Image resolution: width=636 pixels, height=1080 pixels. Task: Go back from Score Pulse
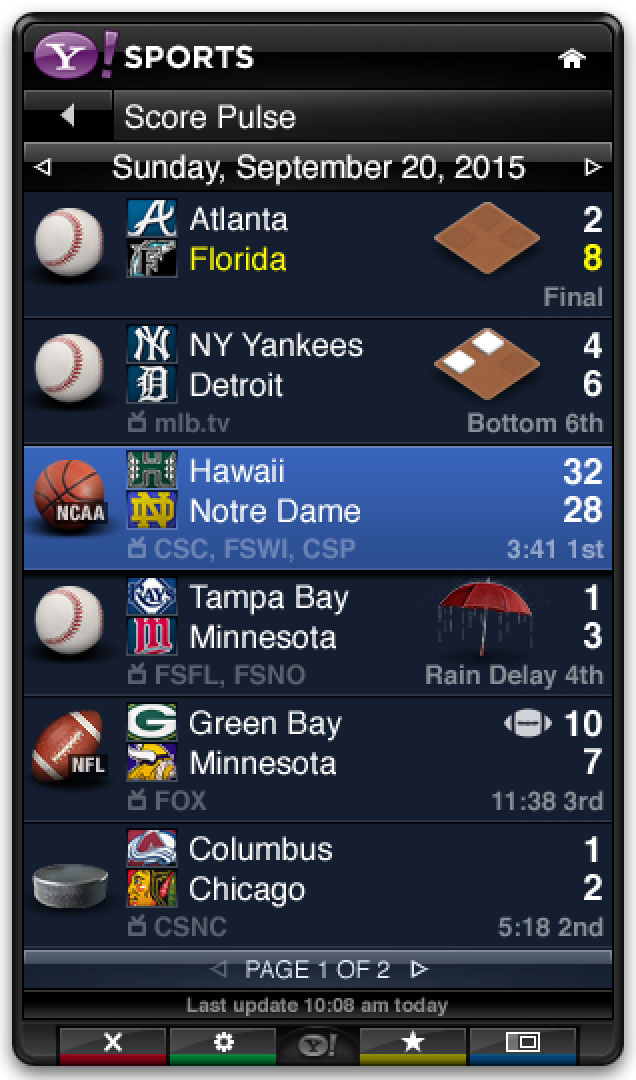tap(68, 116)
